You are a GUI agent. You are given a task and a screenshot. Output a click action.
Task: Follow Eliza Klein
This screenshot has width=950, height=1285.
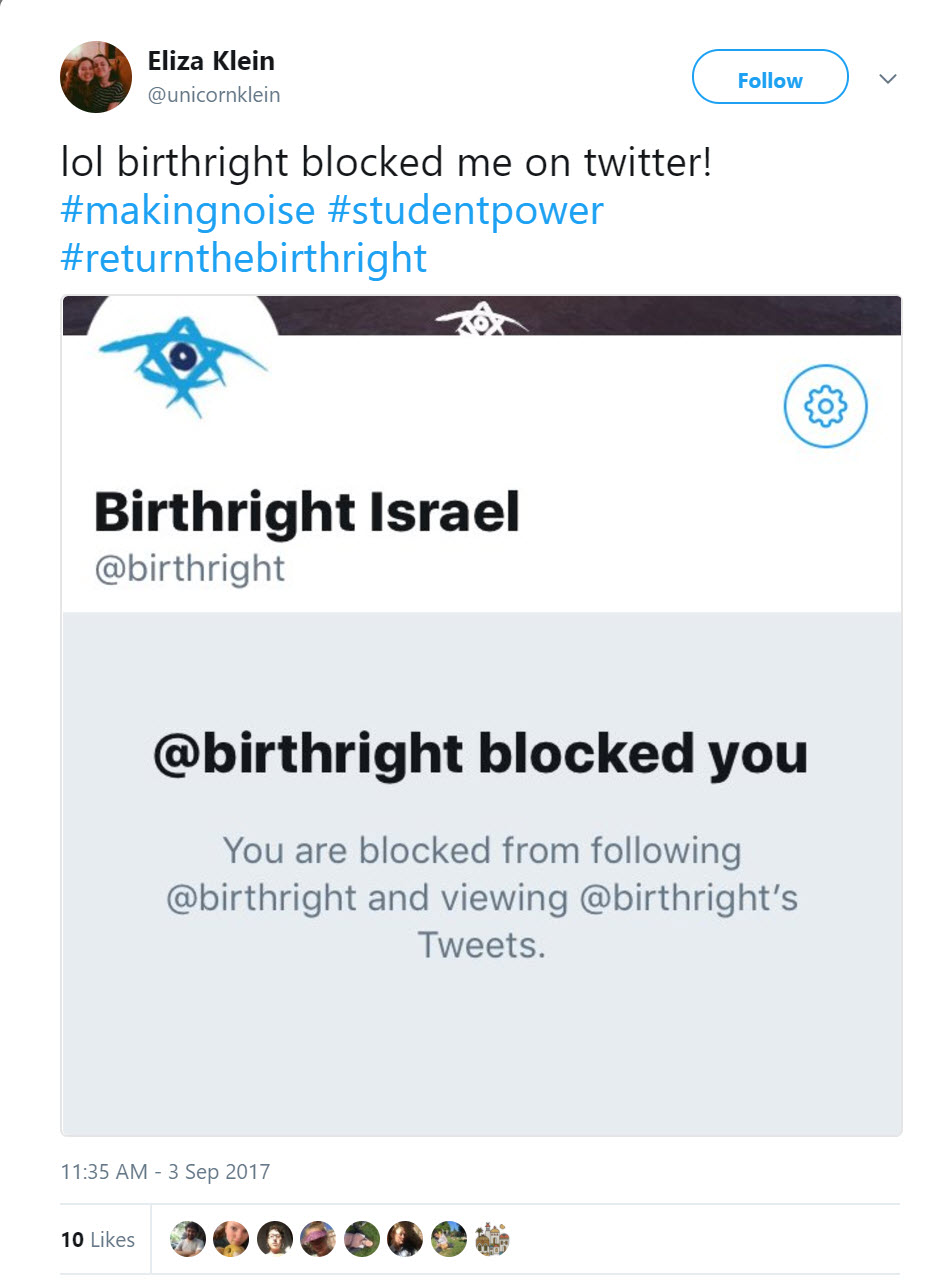(769, 80)
